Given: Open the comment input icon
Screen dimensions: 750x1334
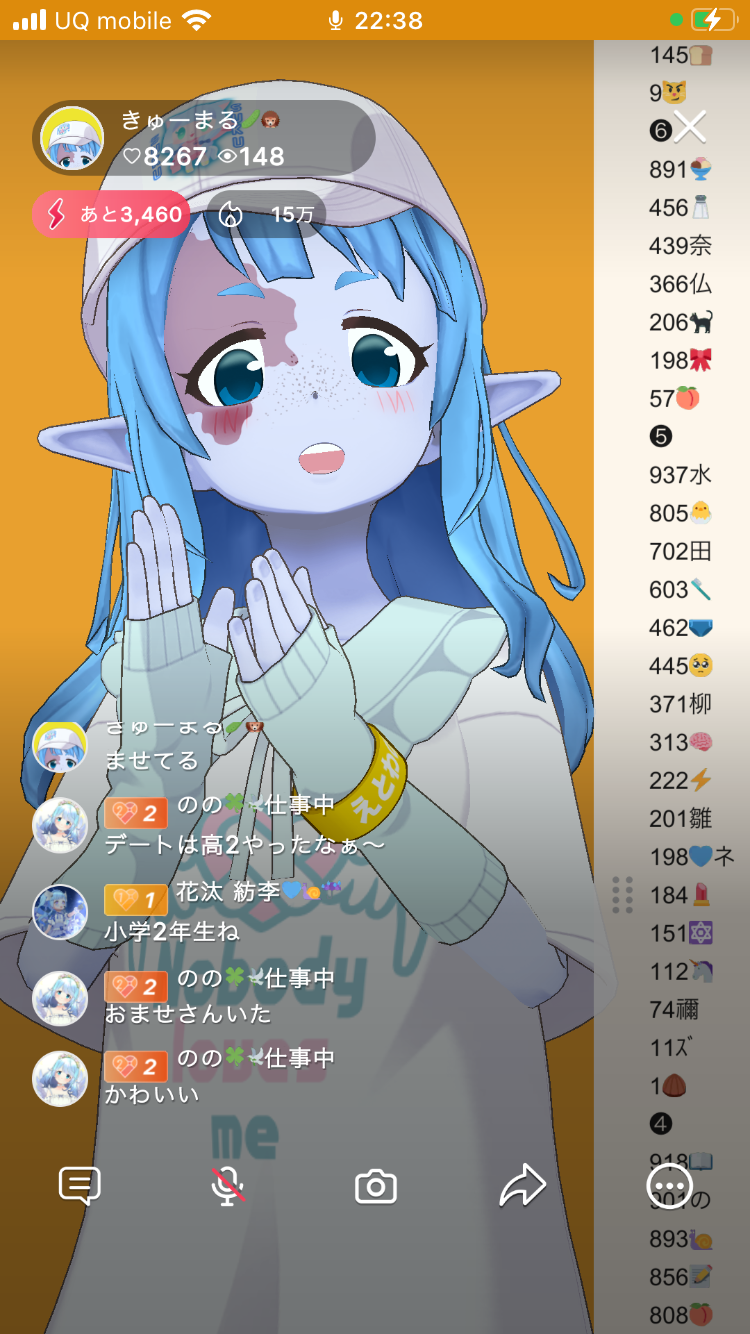Looking at the screenshot, I should tap(80, 1187).
